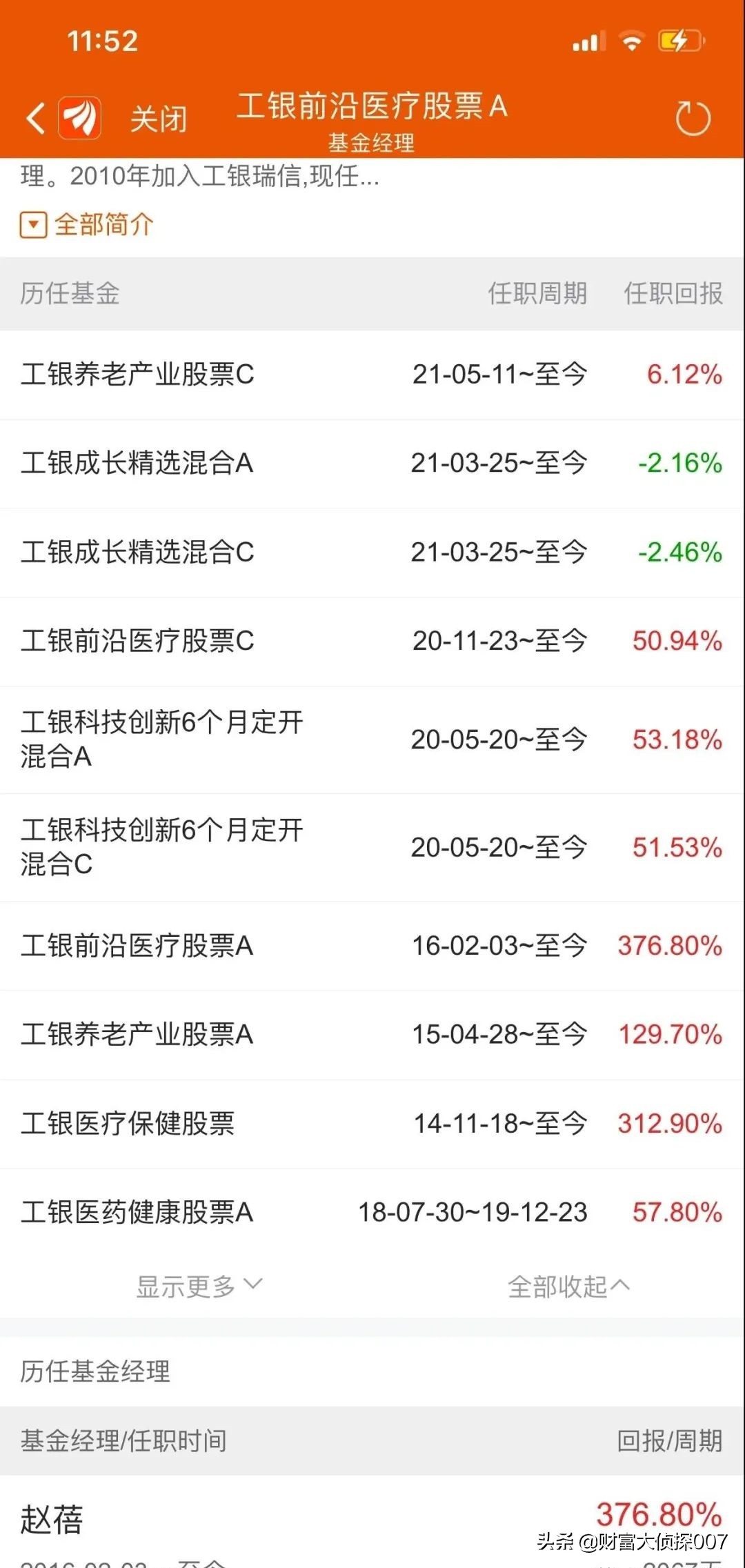Collapse the list with 全部收起

coord(567,1285)
